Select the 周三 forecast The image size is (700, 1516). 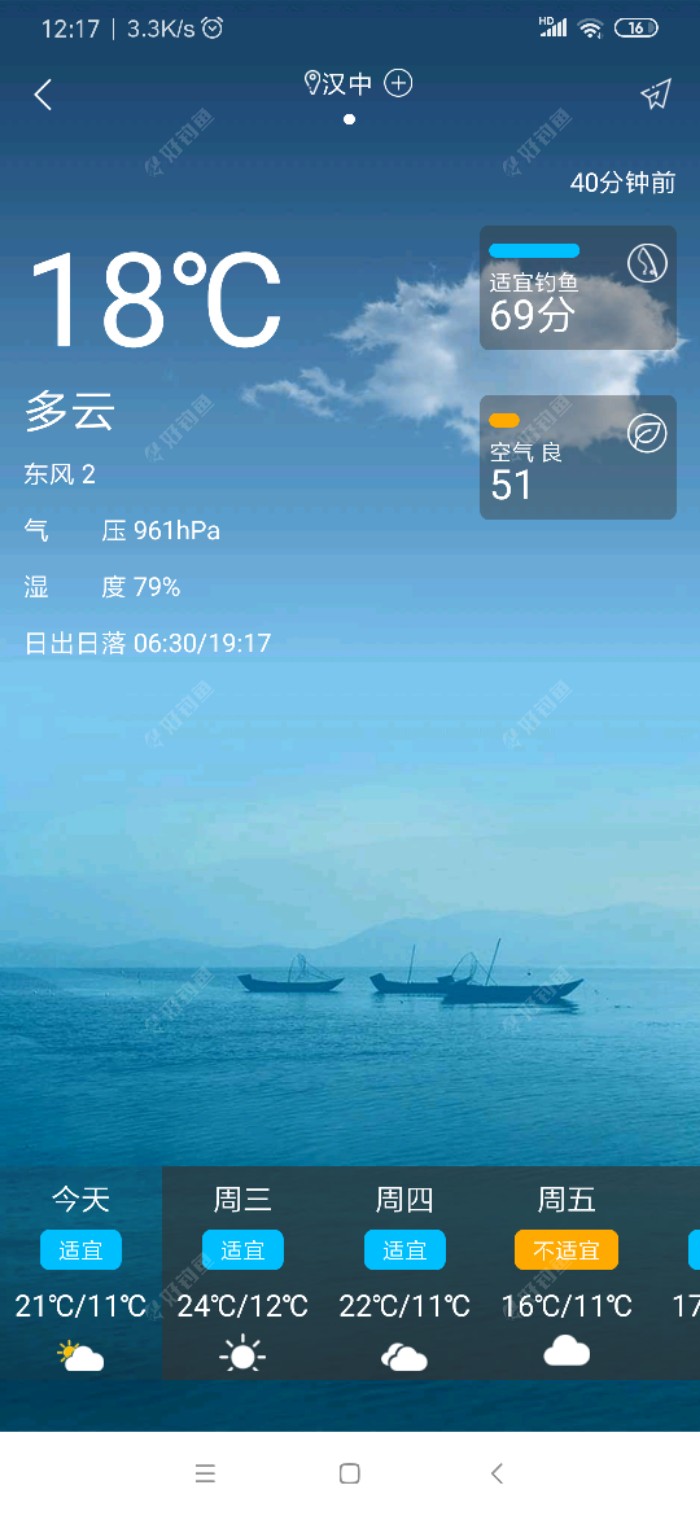[x=243, y=1272]
